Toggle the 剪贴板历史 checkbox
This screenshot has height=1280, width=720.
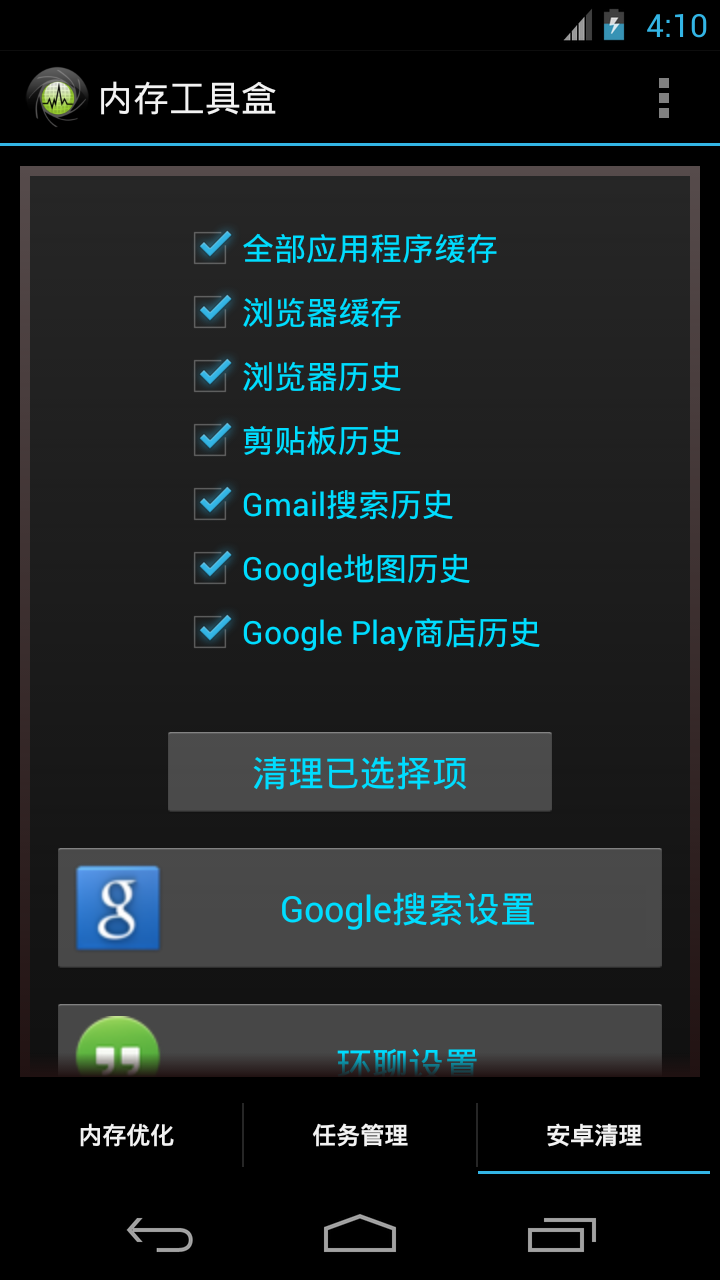click(x=210, y=438)
